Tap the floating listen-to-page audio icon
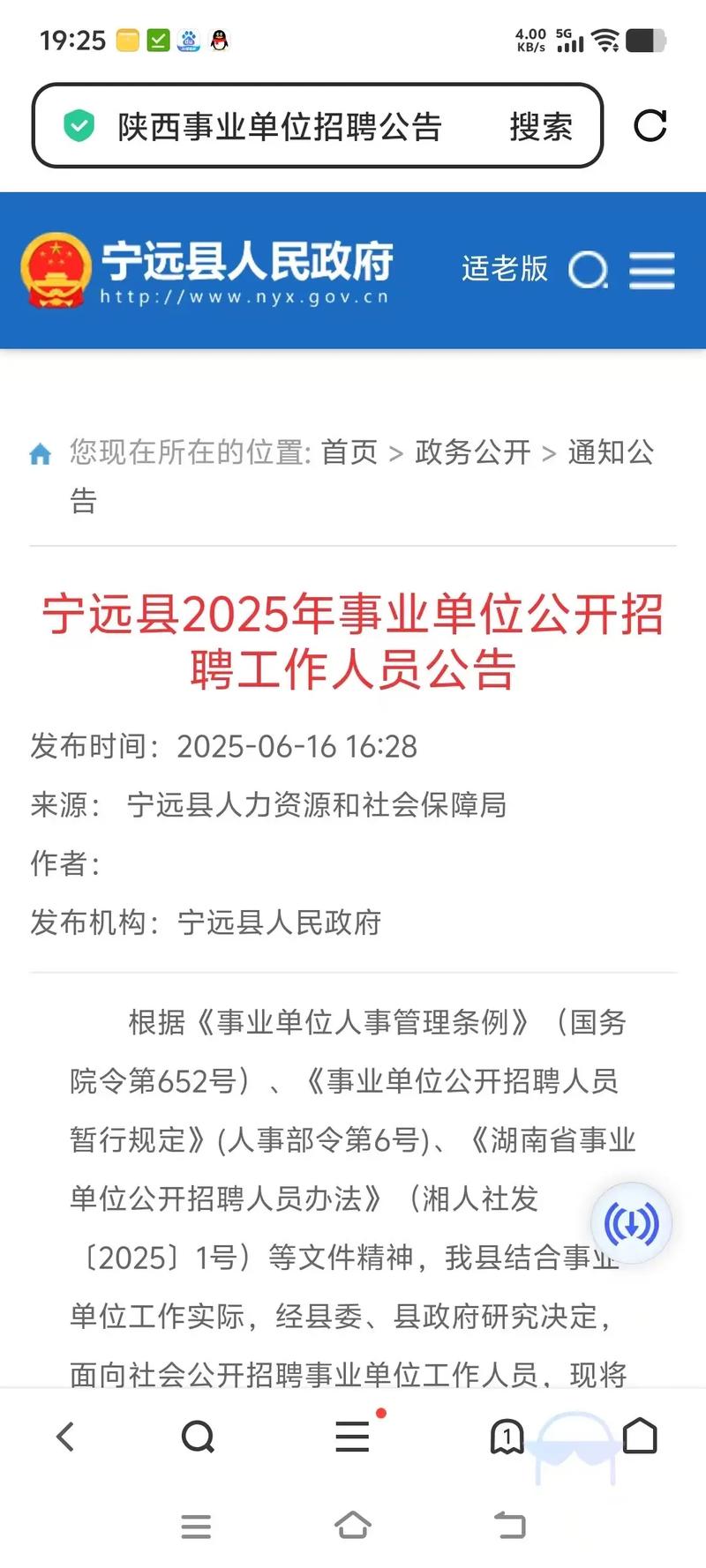This screenshot has height=1568, width=706. (x=632, y=1222)
